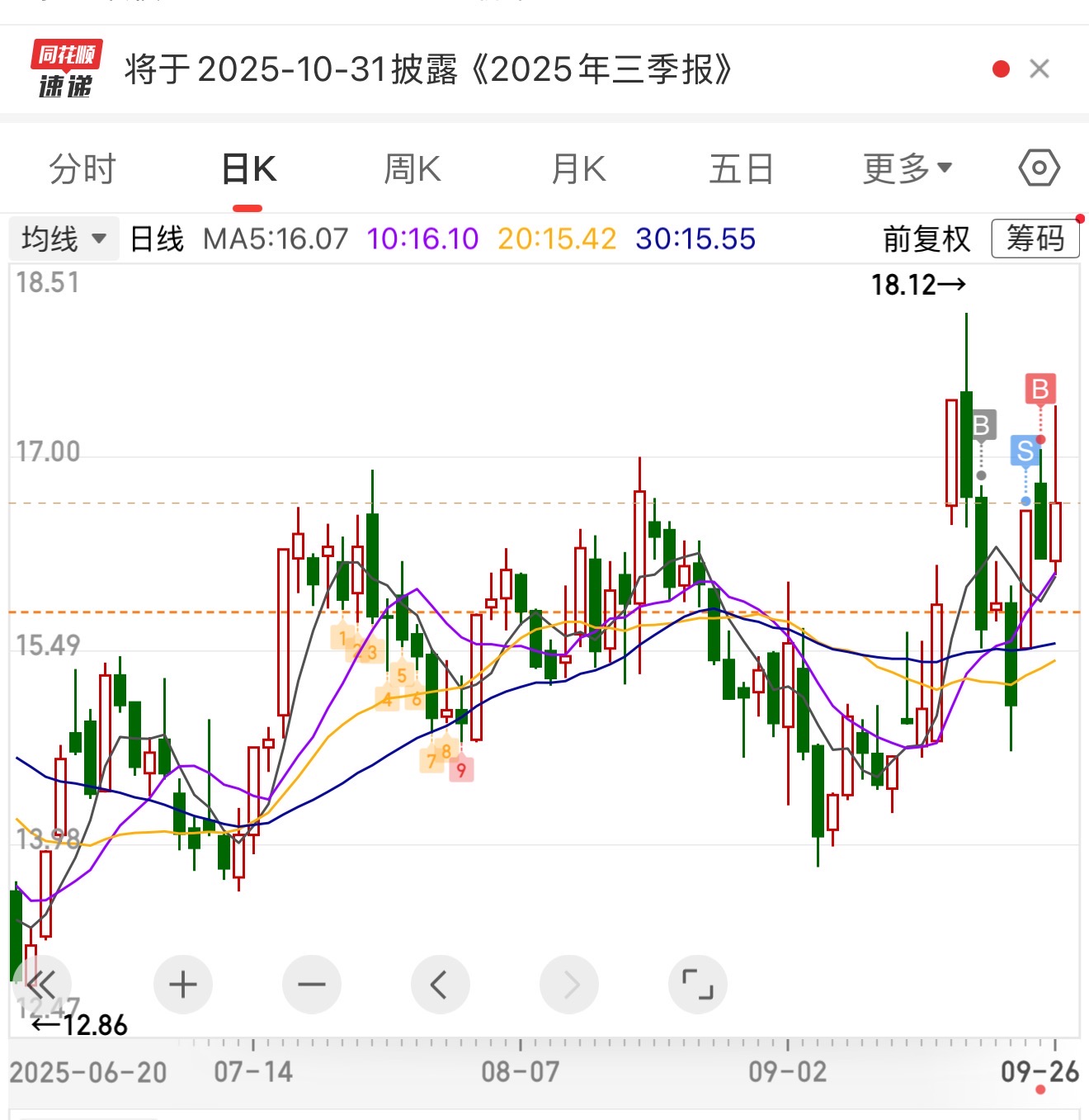Image resolution: width=1089 pixels, height=1120 pixels.
Task: Open chart settings hexagon icon
Action: pyautogui.click(x=1039, y=168)
